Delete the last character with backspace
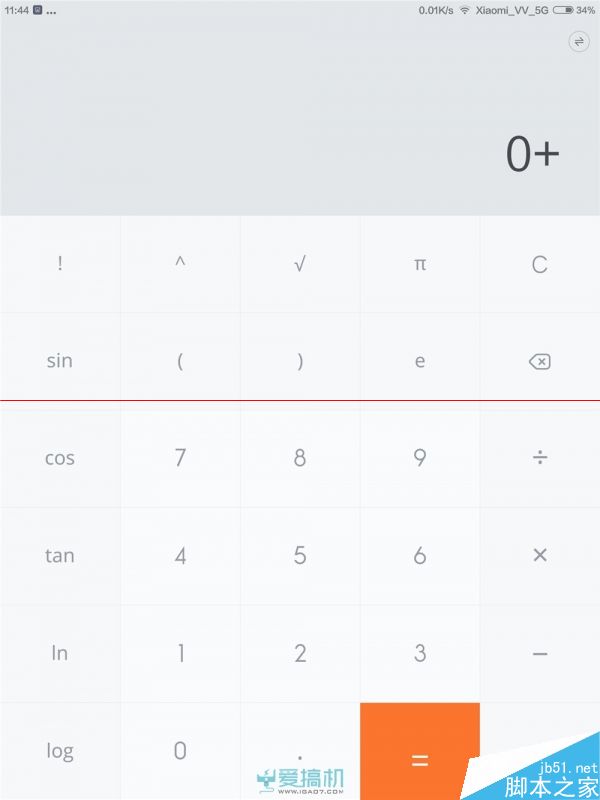600x800 pixels. (539, 361)
